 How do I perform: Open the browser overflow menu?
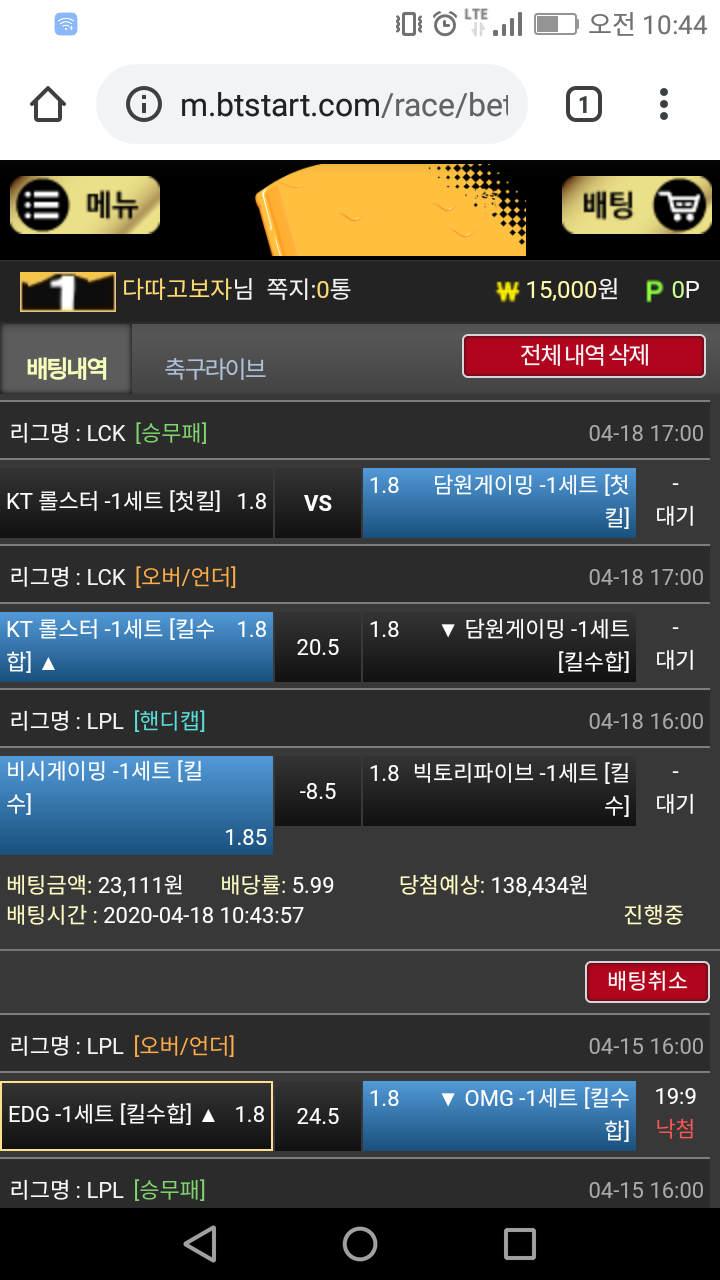[x=664, y=105]
